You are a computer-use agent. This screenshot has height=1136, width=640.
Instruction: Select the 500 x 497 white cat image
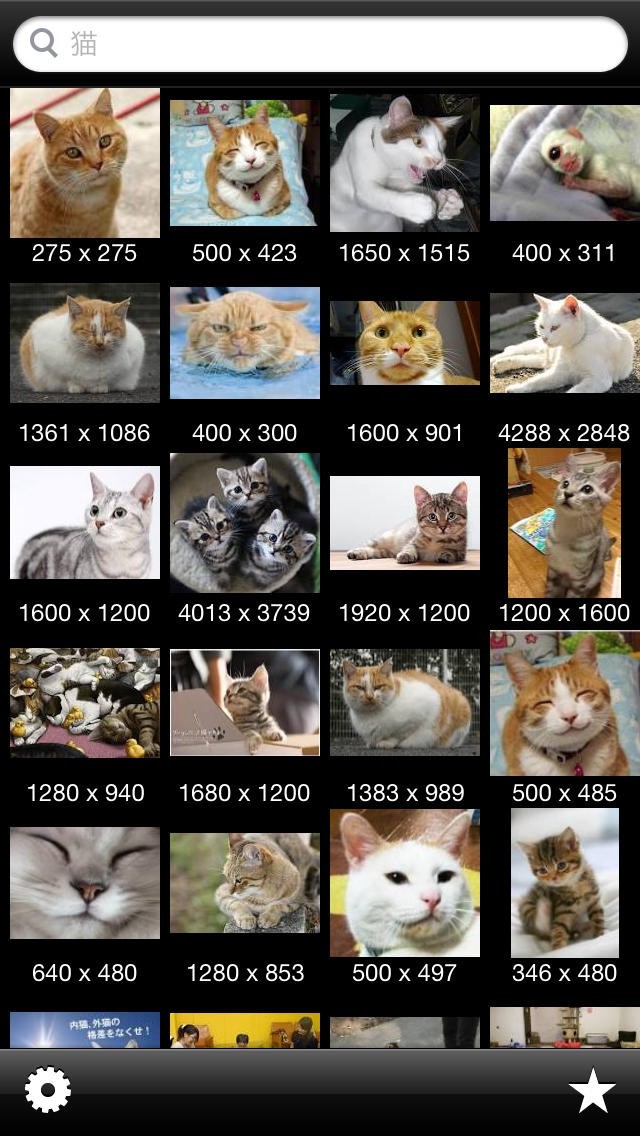coord(404,883)
